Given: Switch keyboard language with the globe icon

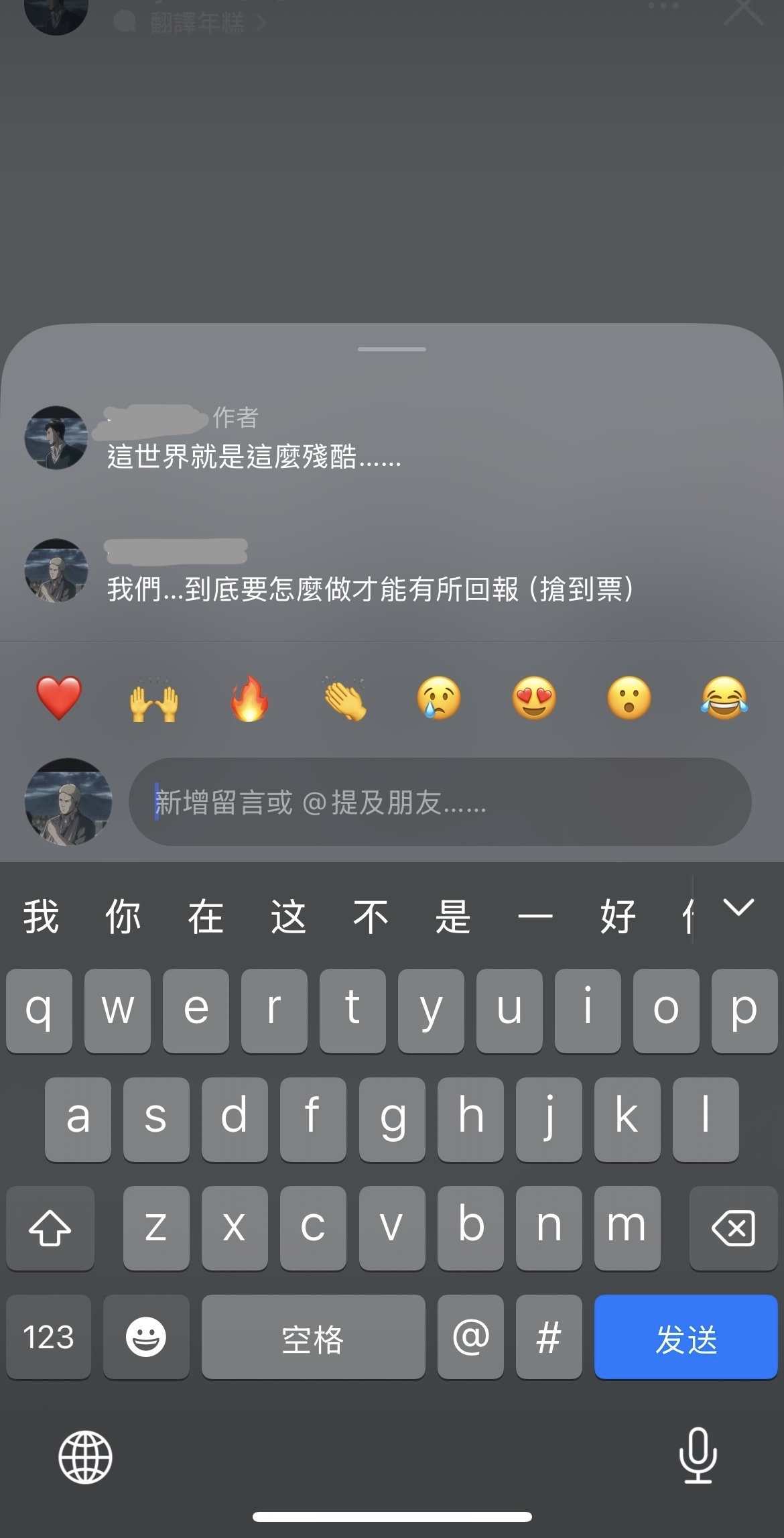Looking at the screenshot, I should tap(85, 1456).
